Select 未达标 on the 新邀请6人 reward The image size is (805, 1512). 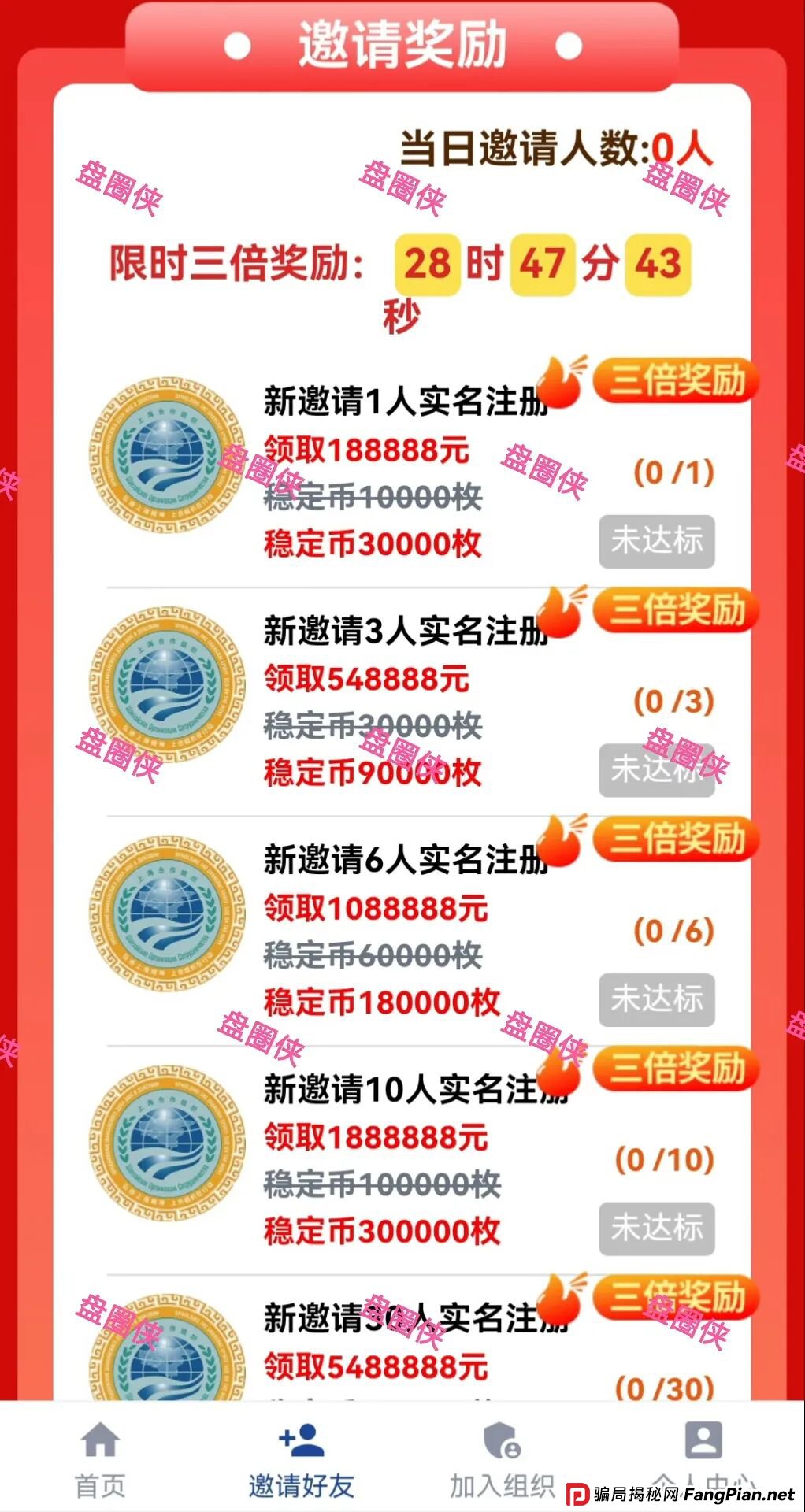(656, 999)
